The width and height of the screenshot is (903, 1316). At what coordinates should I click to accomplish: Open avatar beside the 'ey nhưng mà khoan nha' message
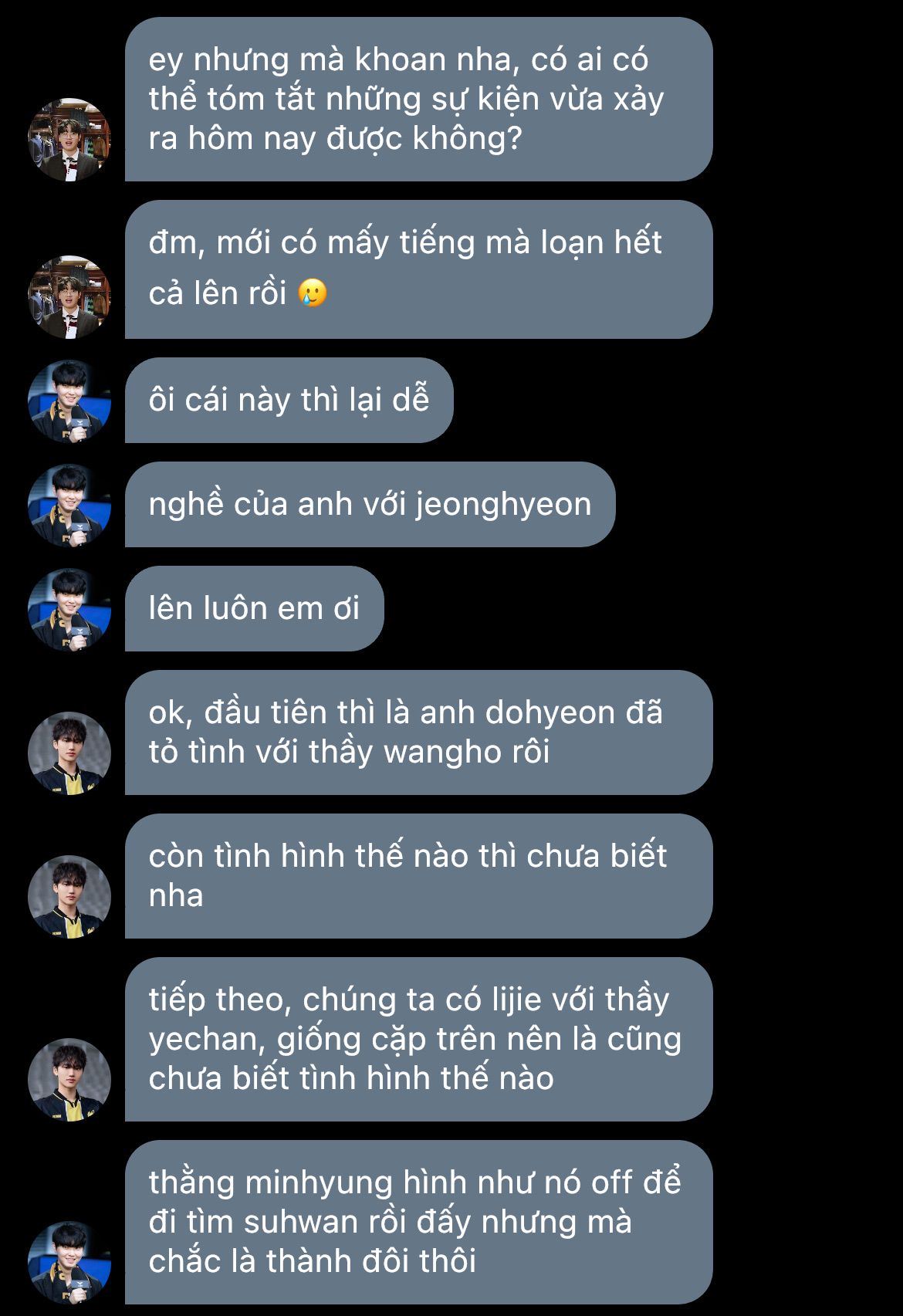69,140
